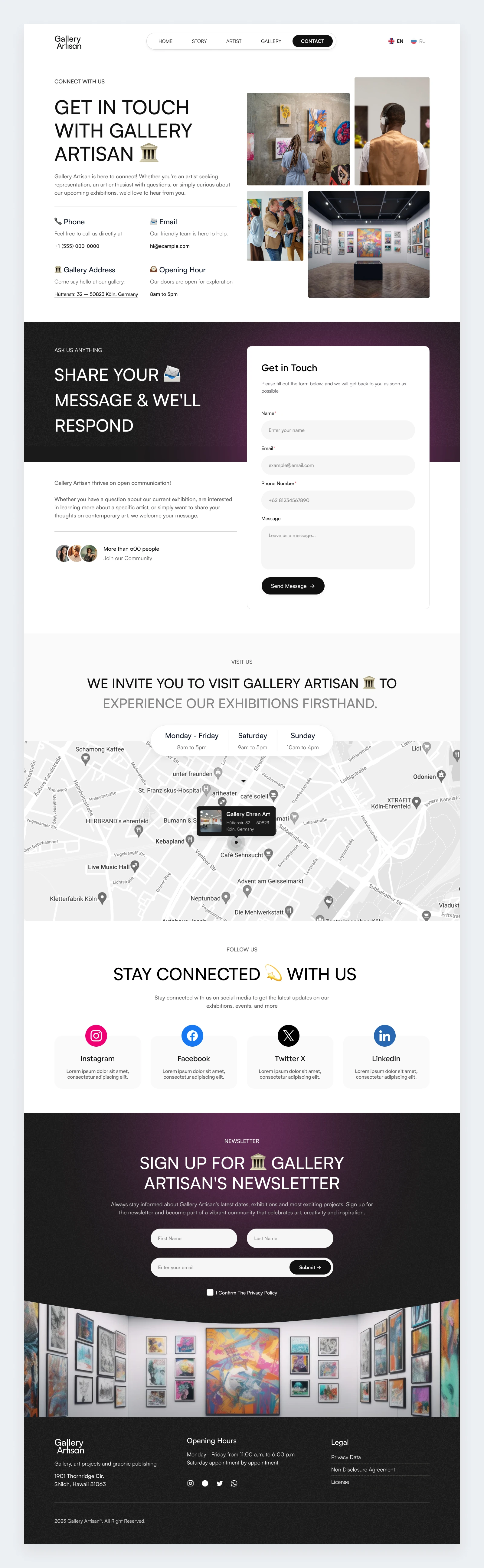Tap the example@email.com email field

[x=338, y=465]
